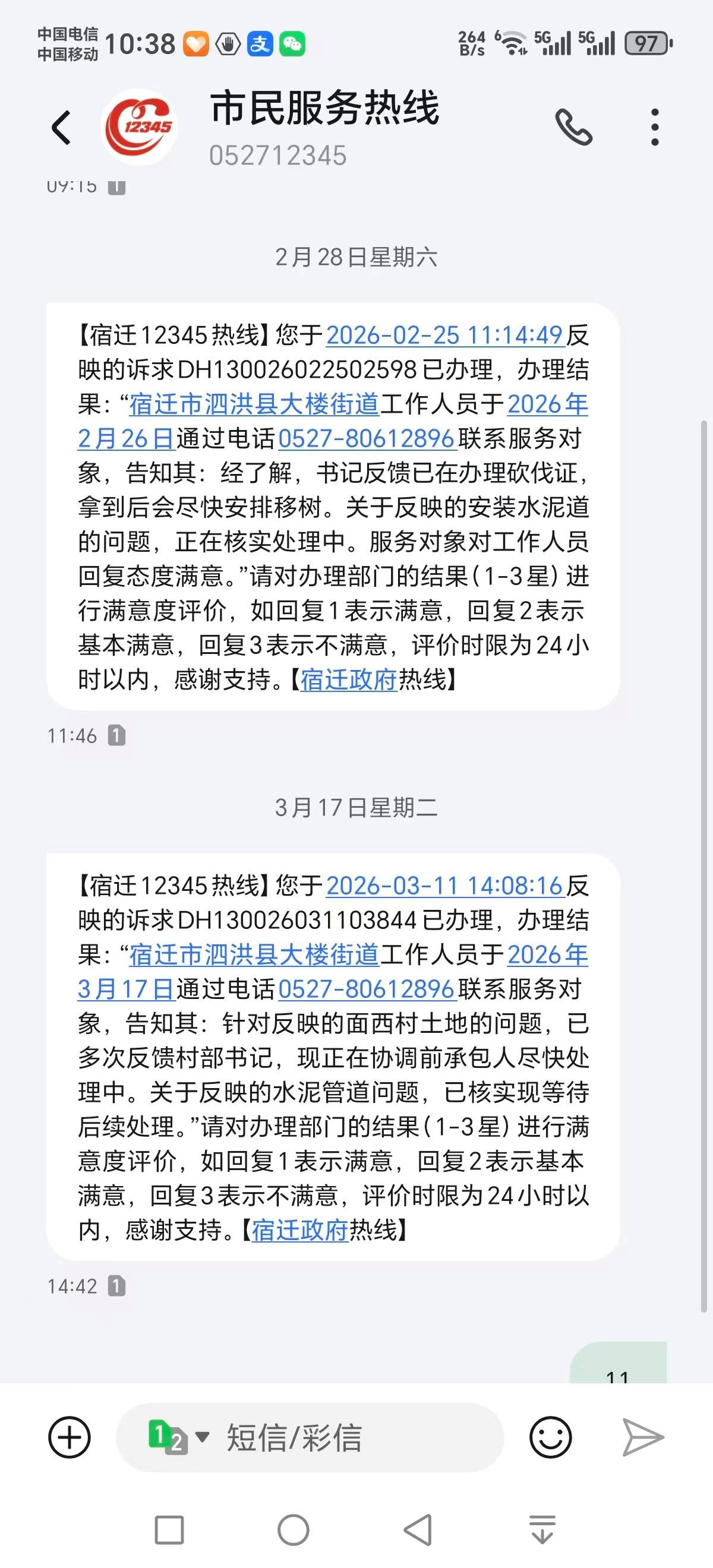The image size is (713, 1568).
Task: Call the 市民服务热线 number
Action: [573, 127]
